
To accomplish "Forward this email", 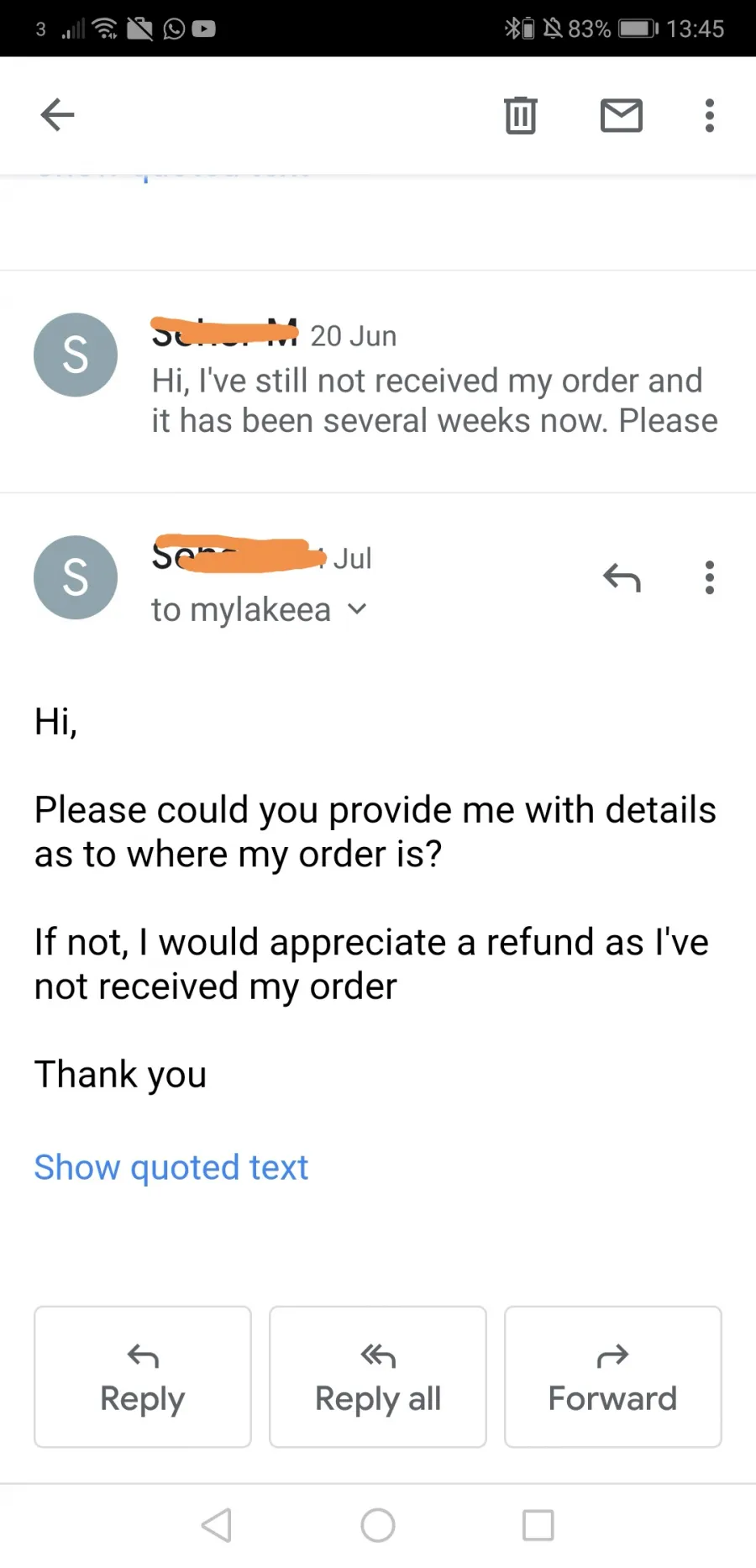I will (613, 1376).
